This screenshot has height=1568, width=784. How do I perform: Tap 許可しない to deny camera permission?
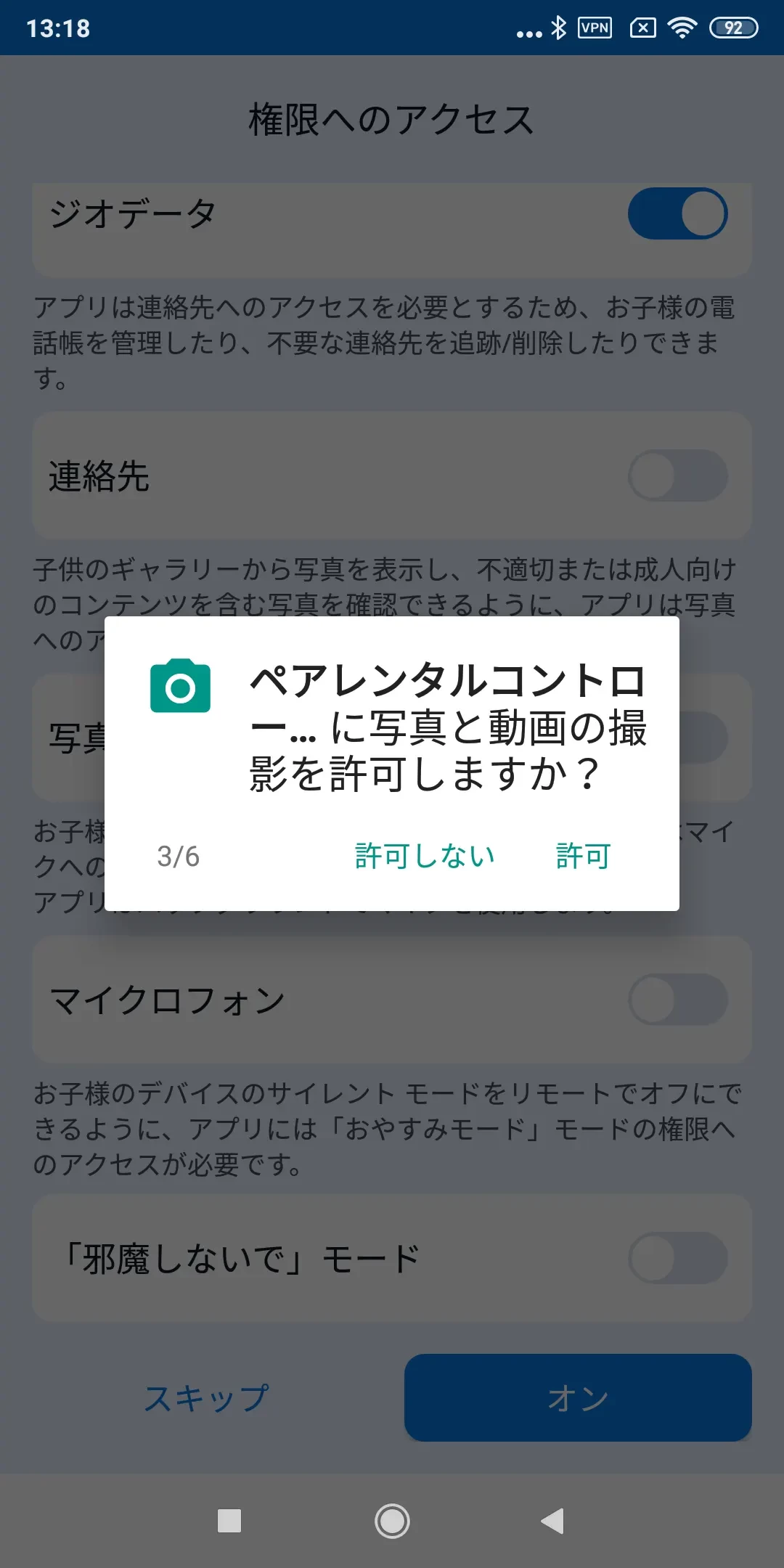click(425, 857)
